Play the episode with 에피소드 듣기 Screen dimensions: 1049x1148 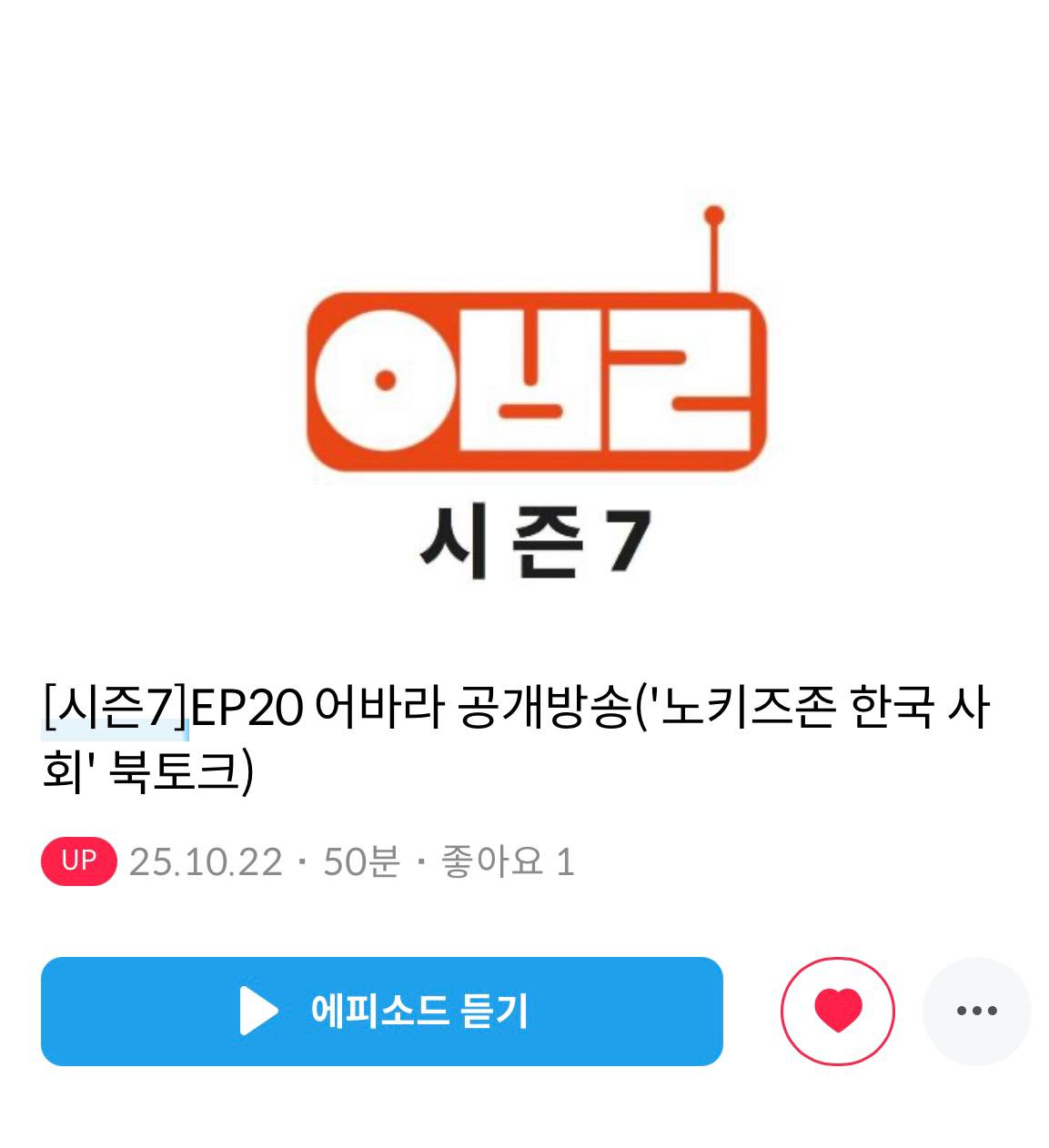click(382, 1011)
